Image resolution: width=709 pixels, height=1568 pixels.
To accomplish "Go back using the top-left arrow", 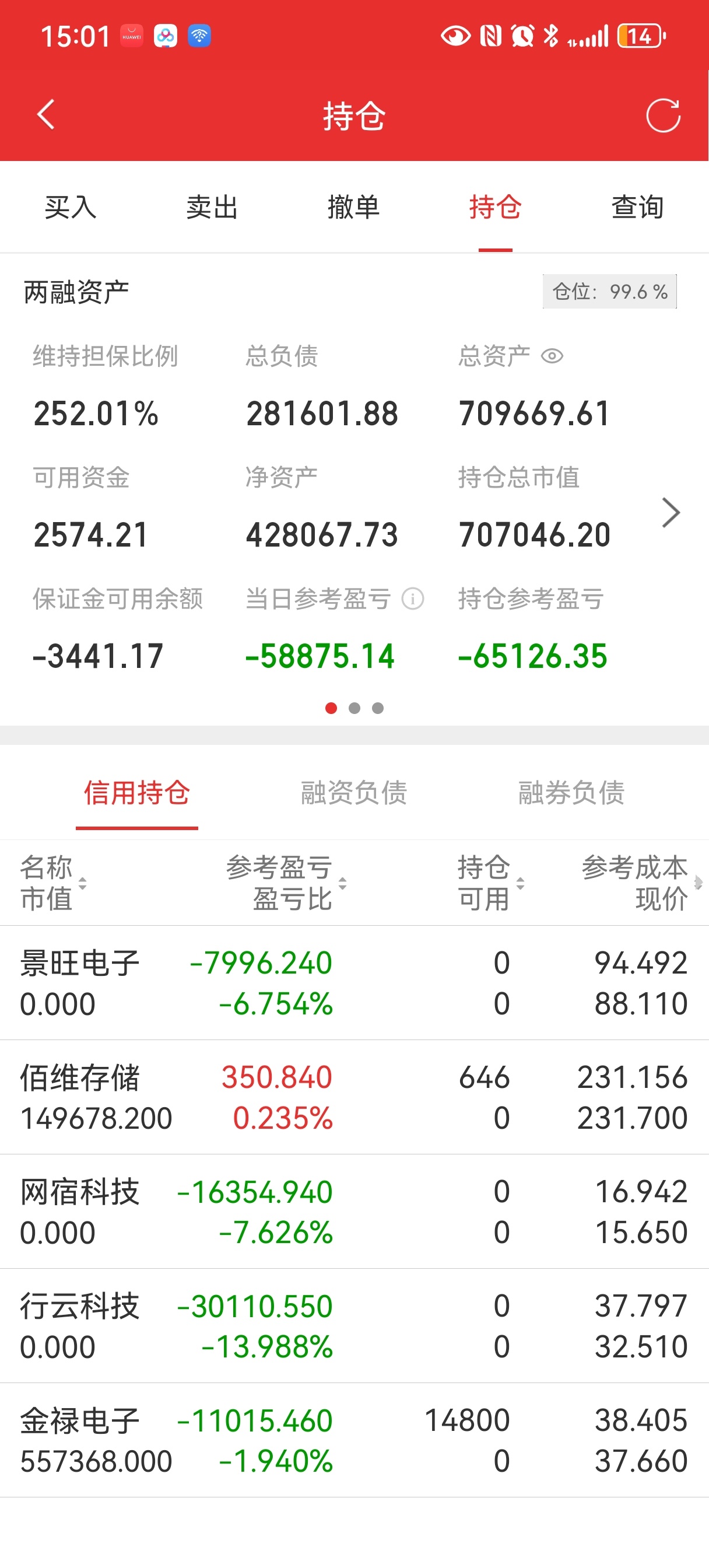I will click(46, 114).
